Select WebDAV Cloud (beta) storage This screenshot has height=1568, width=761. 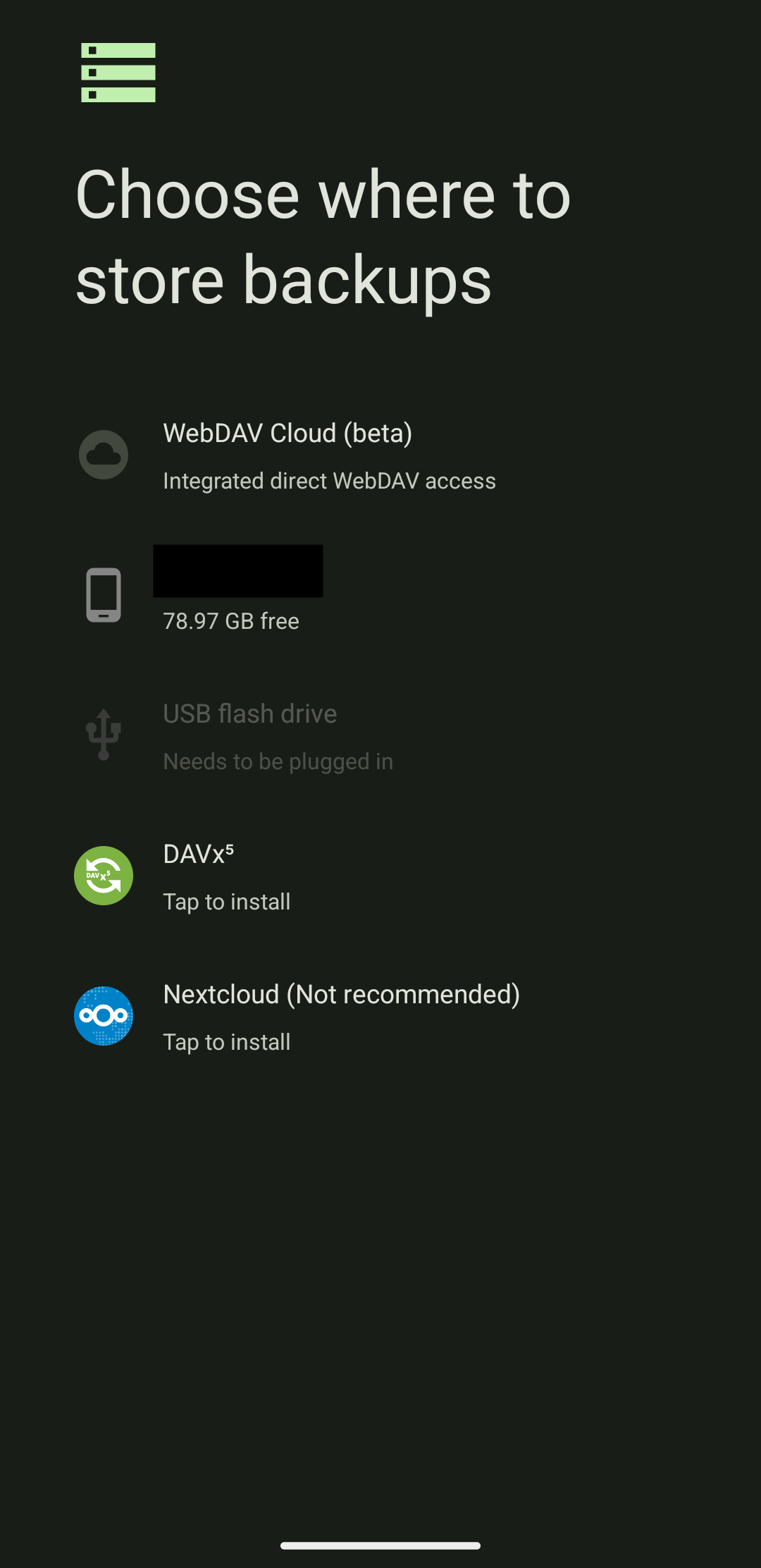pos(380,455)
